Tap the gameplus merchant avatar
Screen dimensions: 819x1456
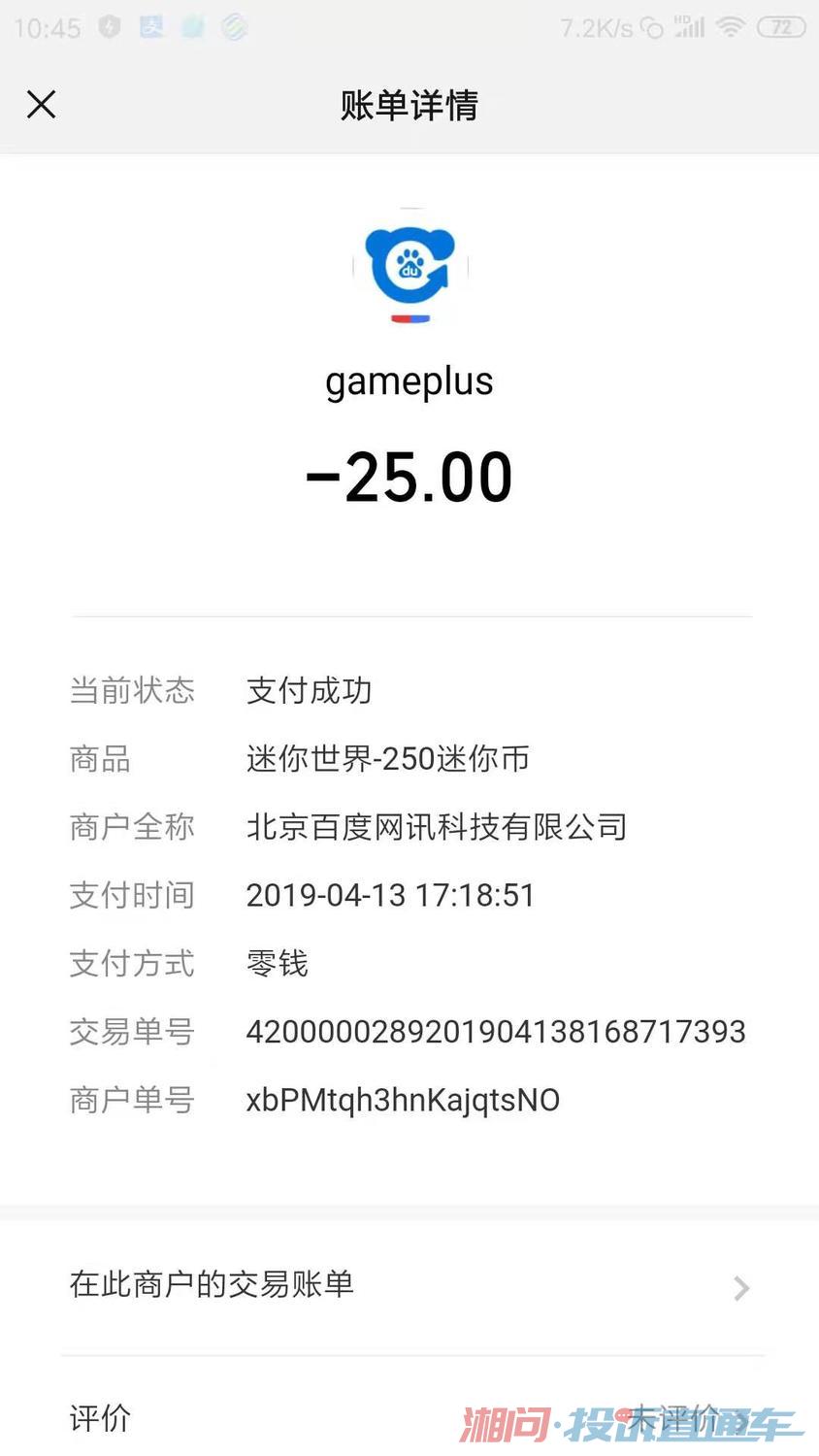(410, 265)
